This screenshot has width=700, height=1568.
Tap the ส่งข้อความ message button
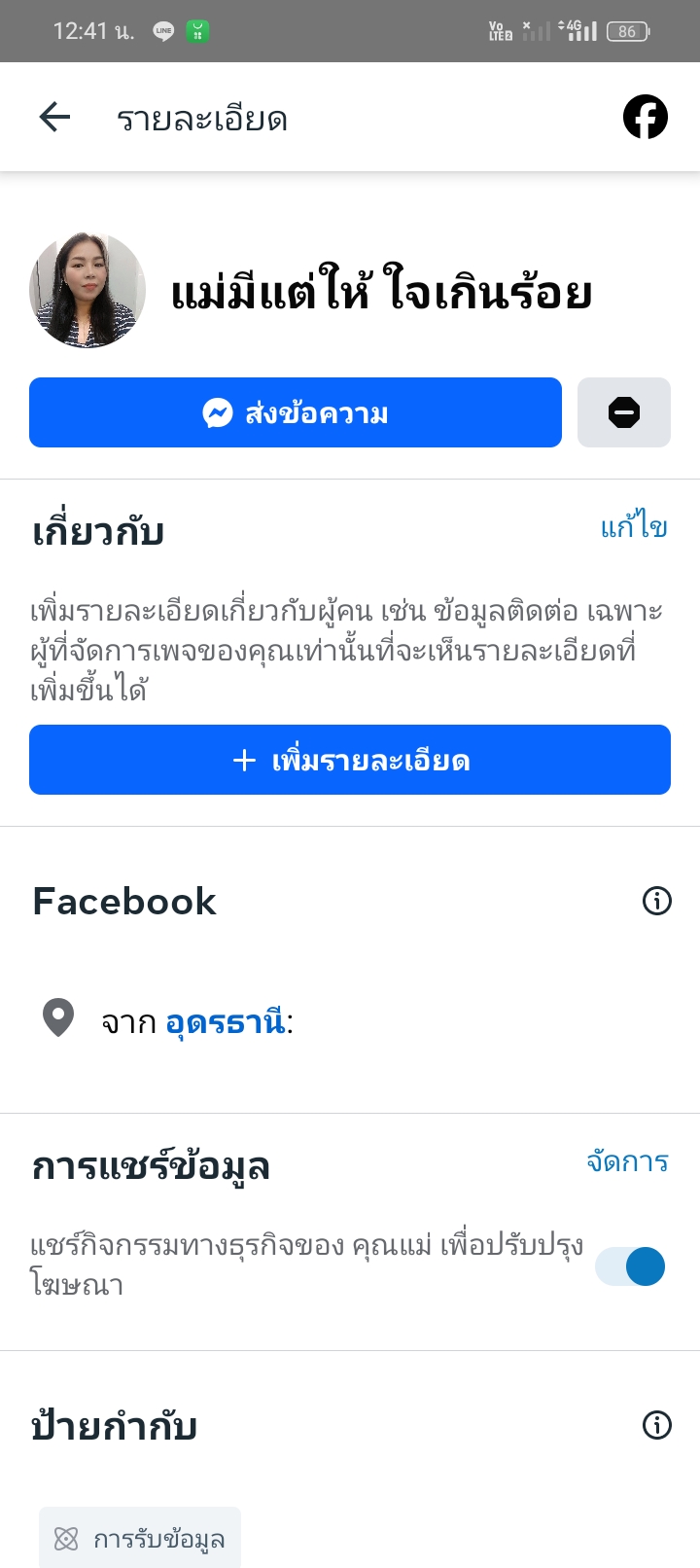tap(296, 413)
